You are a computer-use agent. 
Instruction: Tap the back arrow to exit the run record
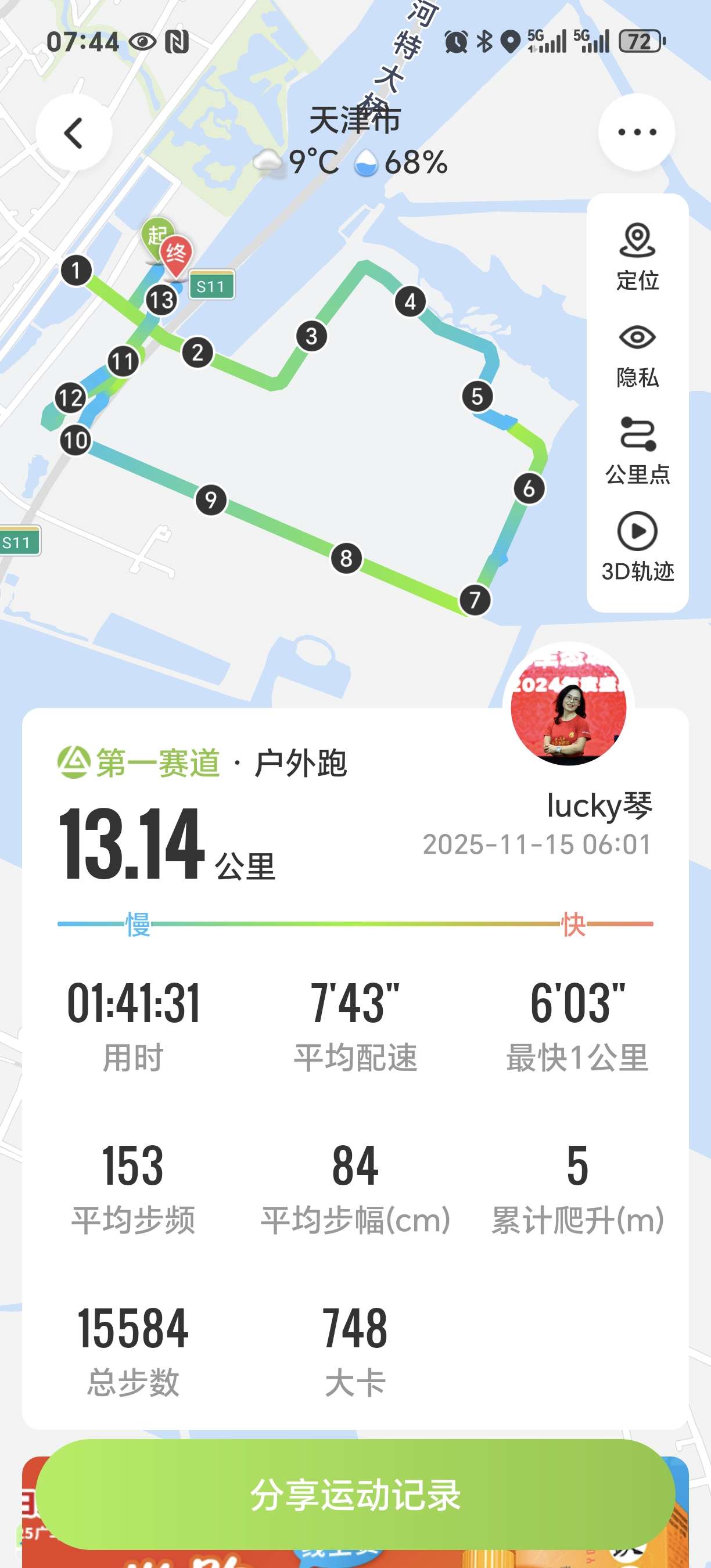click(x=73, y=132)
